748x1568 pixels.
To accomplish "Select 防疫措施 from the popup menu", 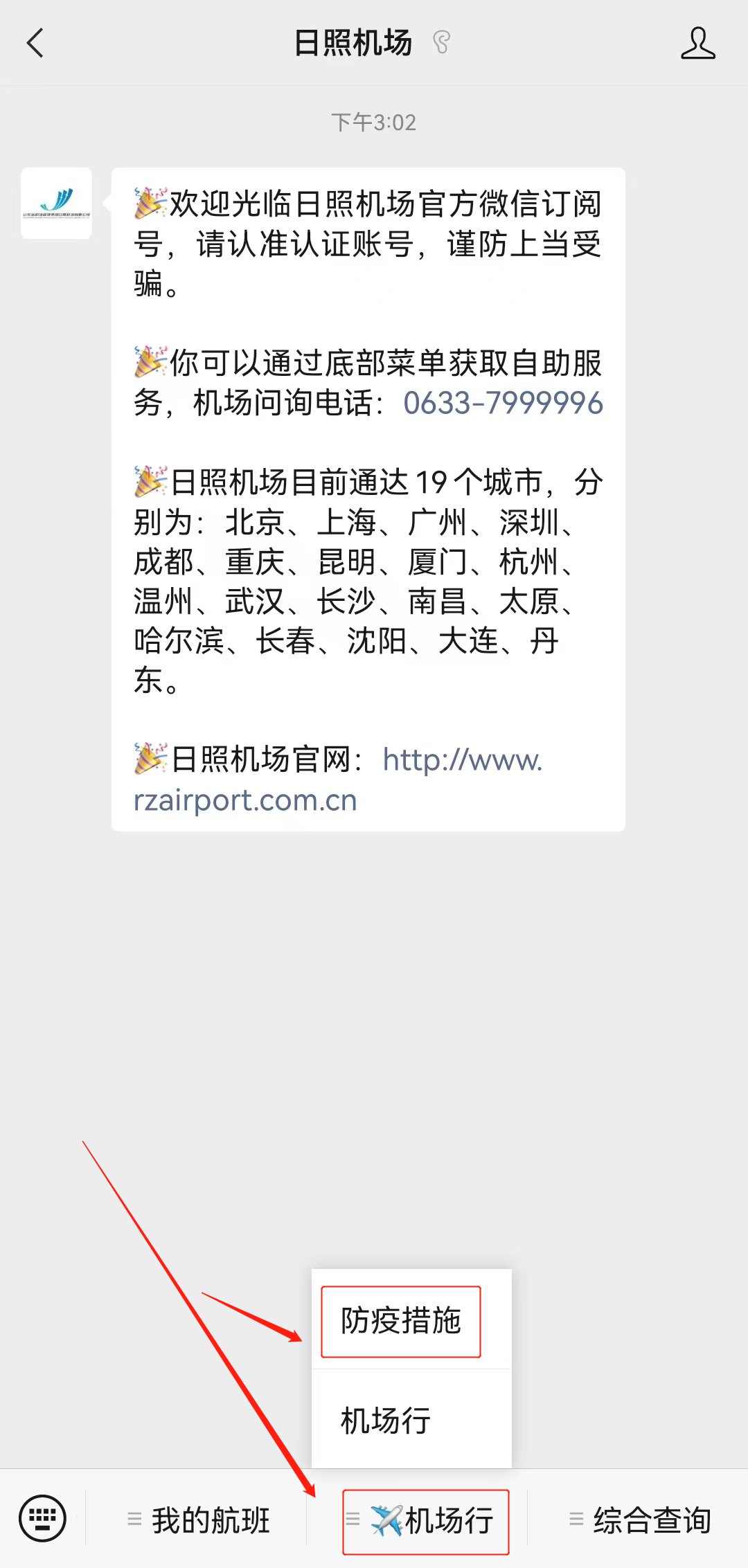I will pyautogui.click(x=401, y=1321).
